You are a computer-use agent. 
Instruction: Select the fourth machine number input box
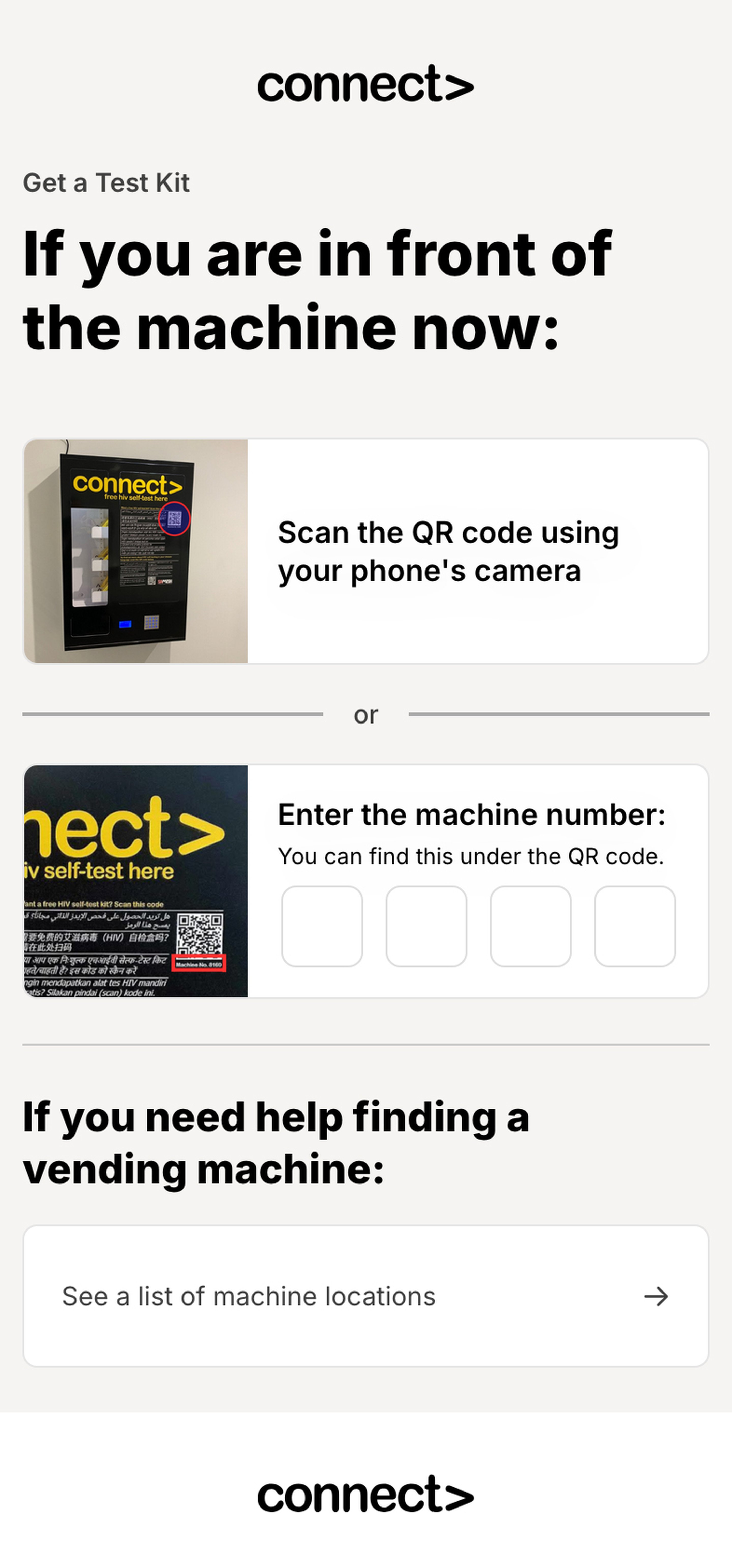point(635,925)
